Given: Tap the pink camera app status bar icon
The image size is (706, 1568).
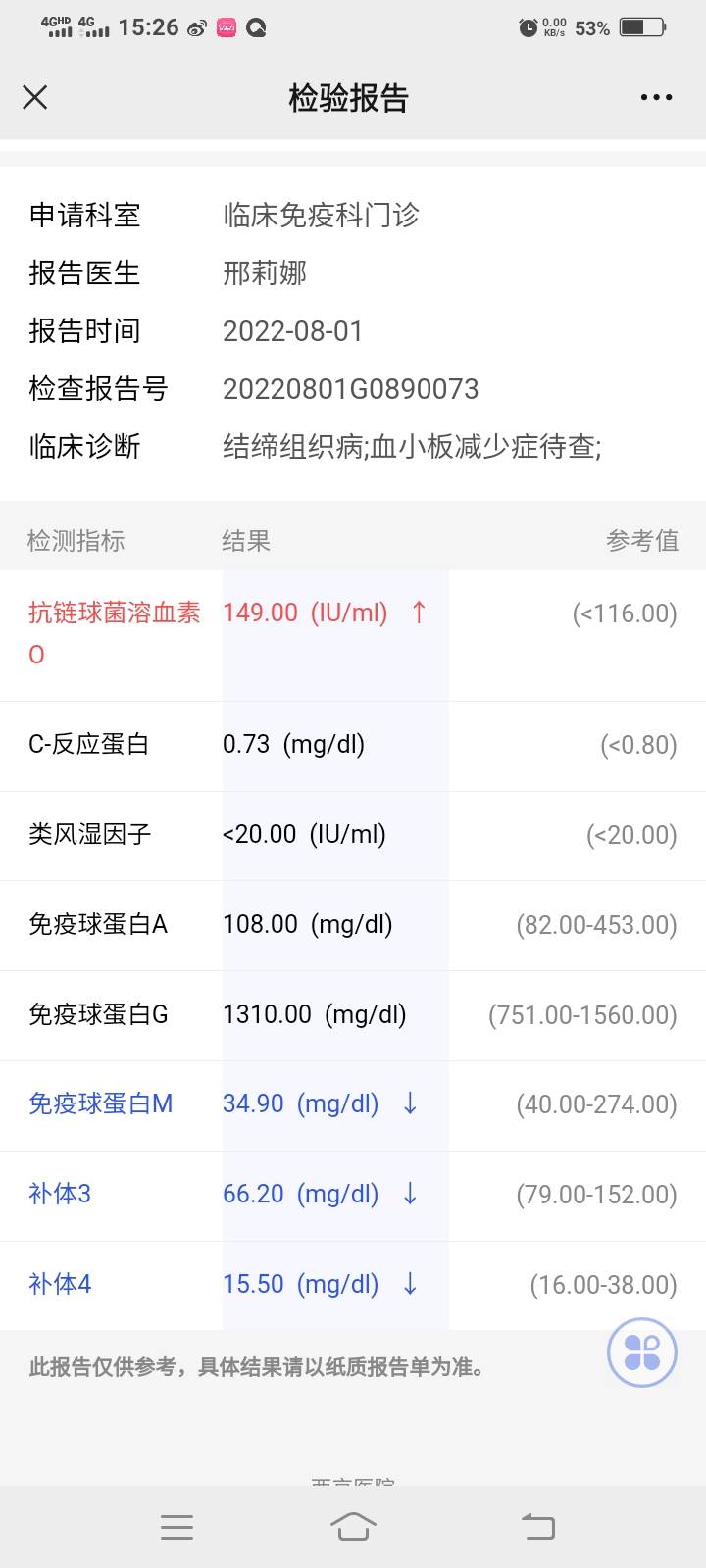Looking at the screenshot, I should click(x=227, y=26).
